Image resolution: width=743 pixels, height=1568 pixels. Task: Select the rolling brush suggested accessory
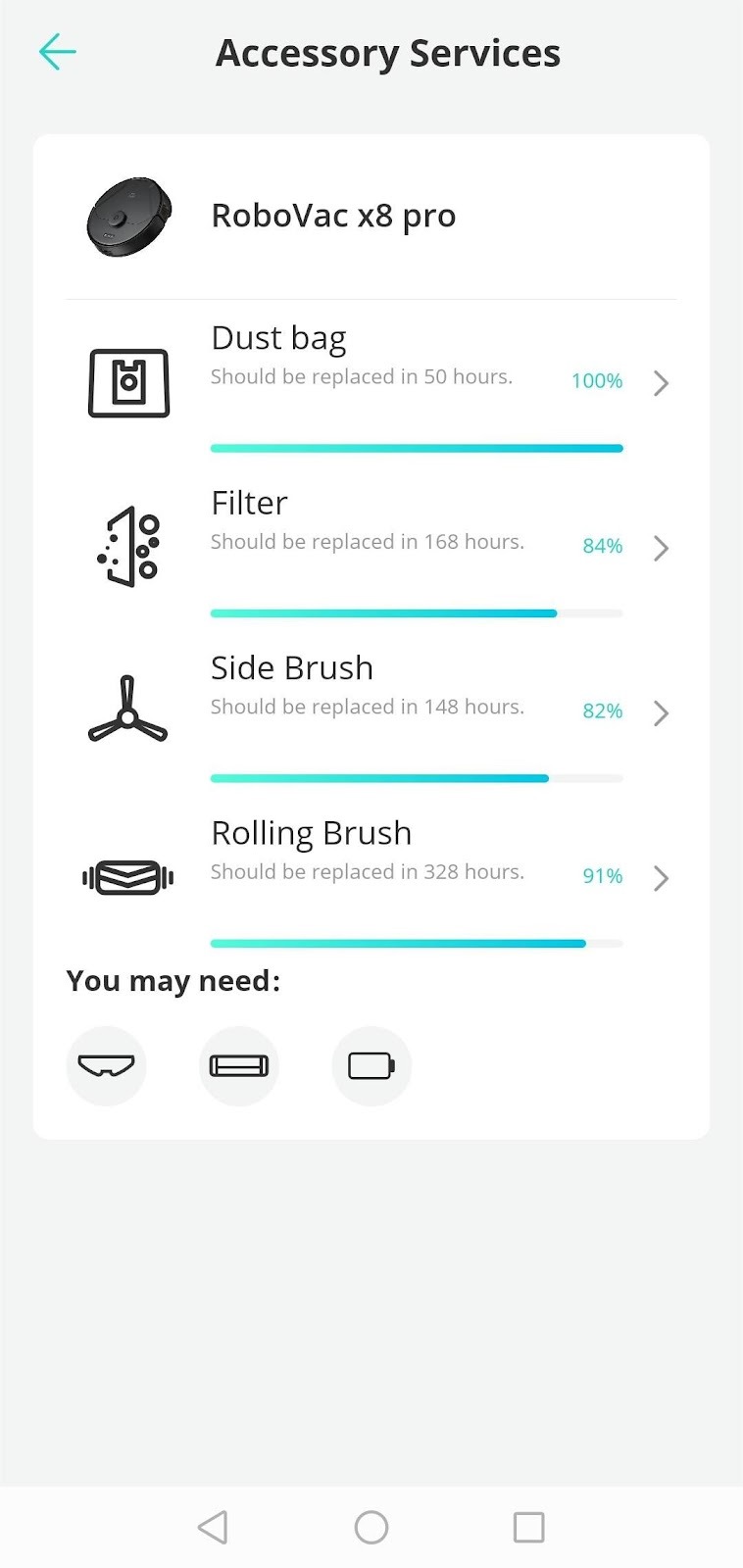pyautogui.click(x=239, y=1065)
